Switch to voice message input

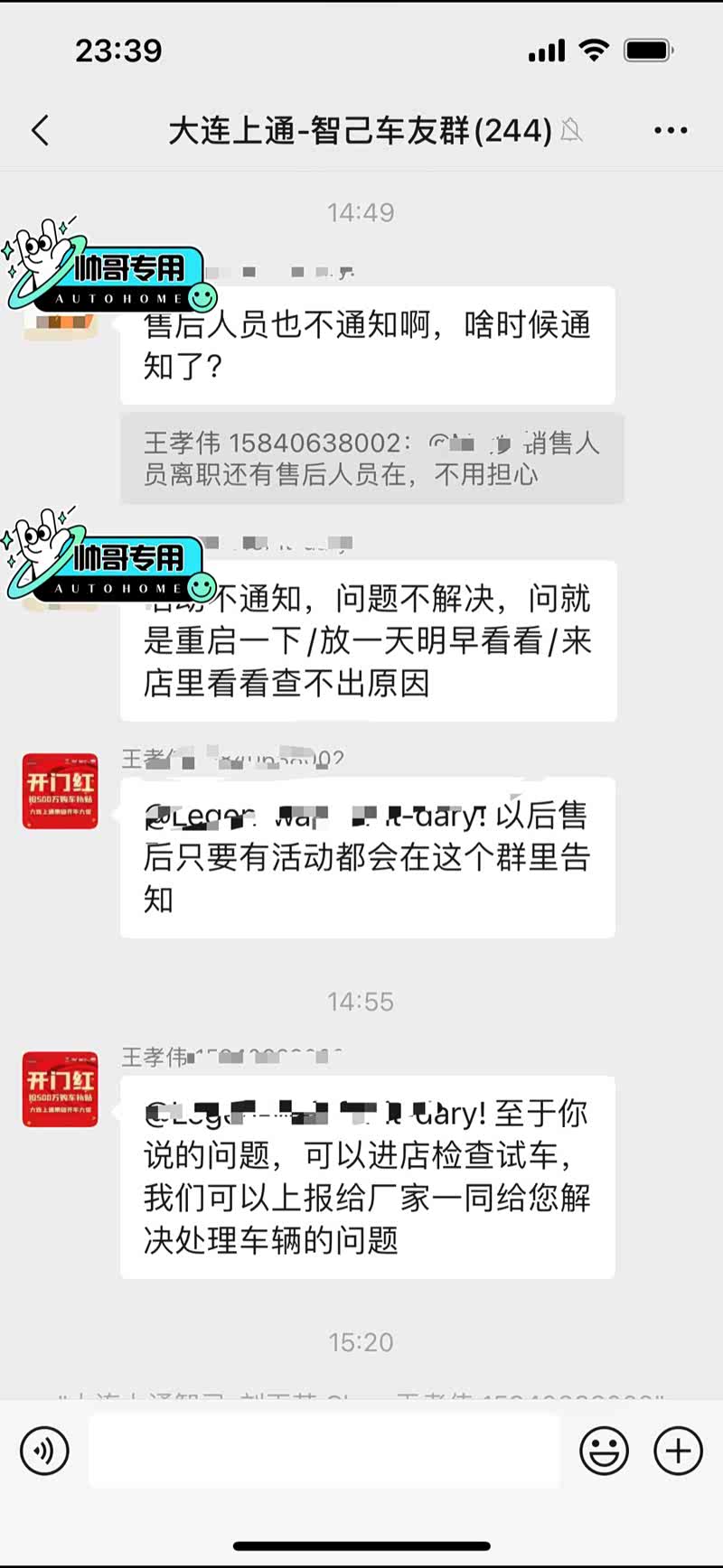point(44,1451)
